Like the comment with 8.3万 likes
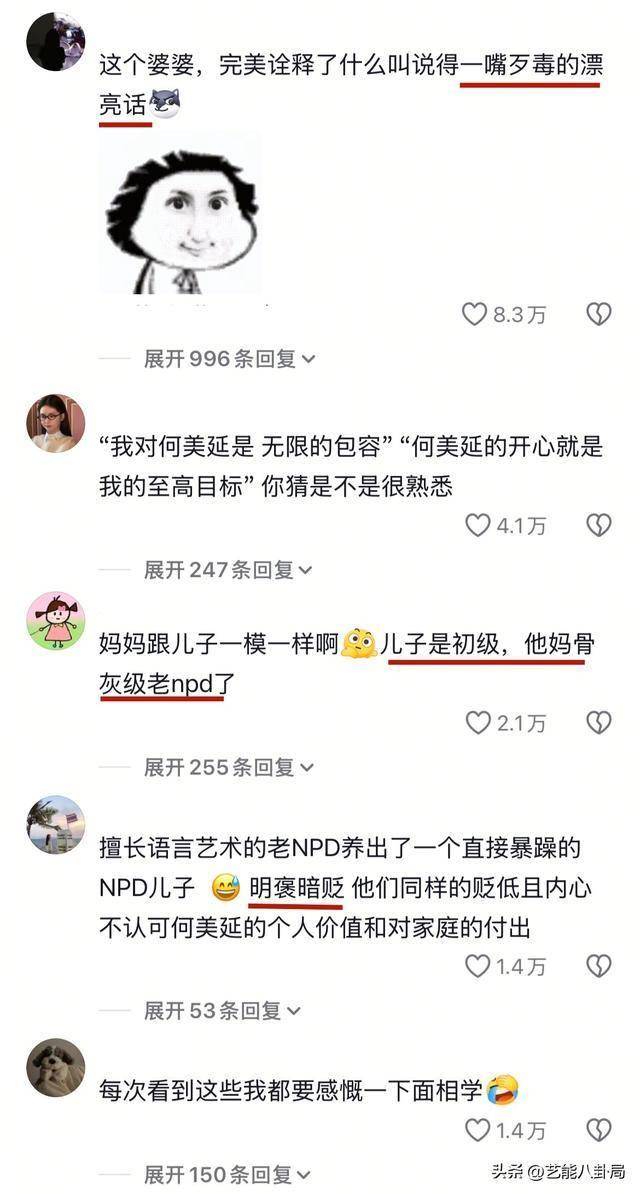Screen dimensions: 640x1194 point(475,315)
